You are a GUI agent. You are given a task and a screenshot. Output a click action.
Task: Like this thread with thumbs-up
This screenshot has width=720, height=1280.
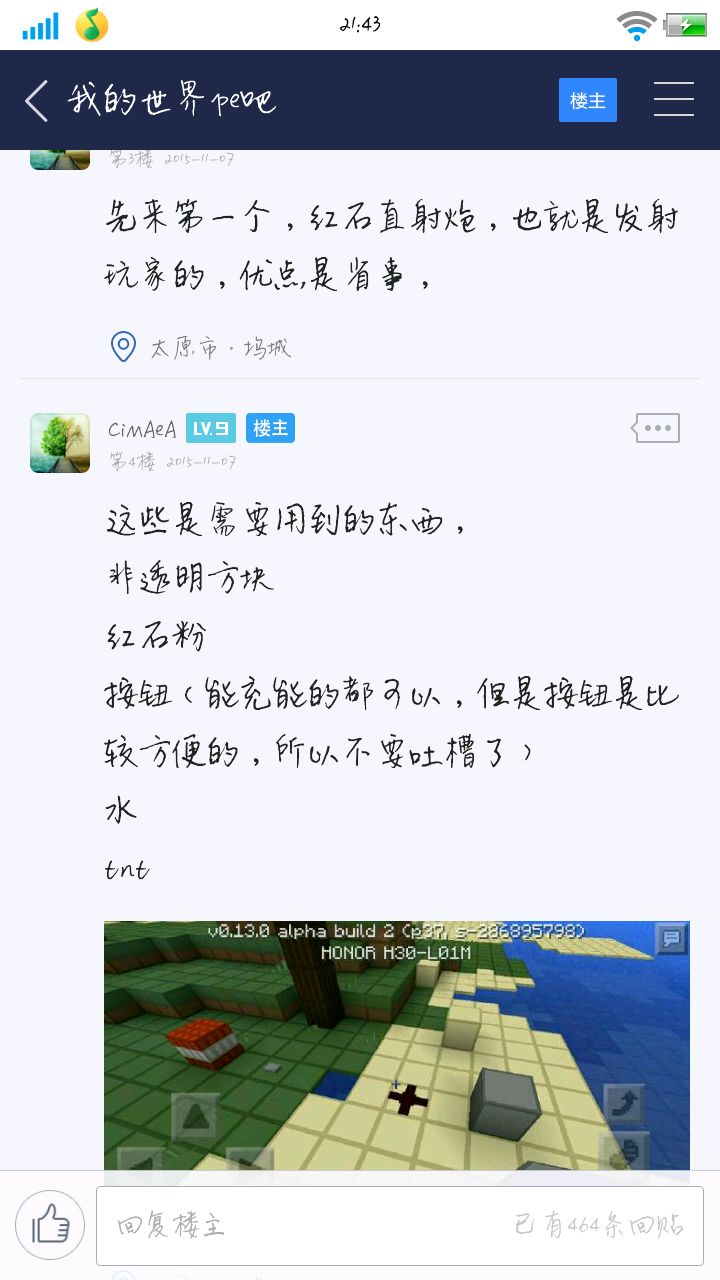pos(50,1225)
